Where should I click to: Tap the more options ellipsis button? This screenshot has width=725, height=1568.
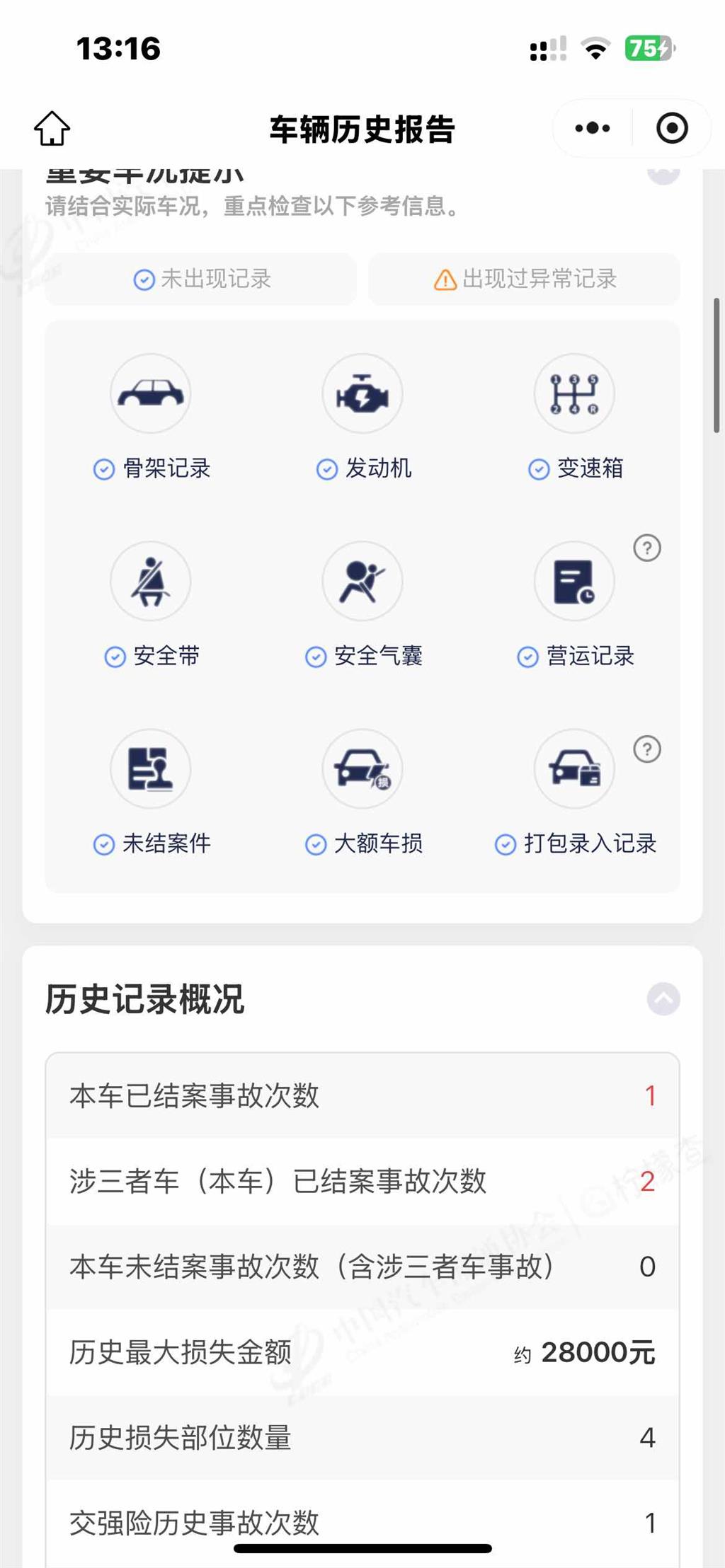click(592, 128)
